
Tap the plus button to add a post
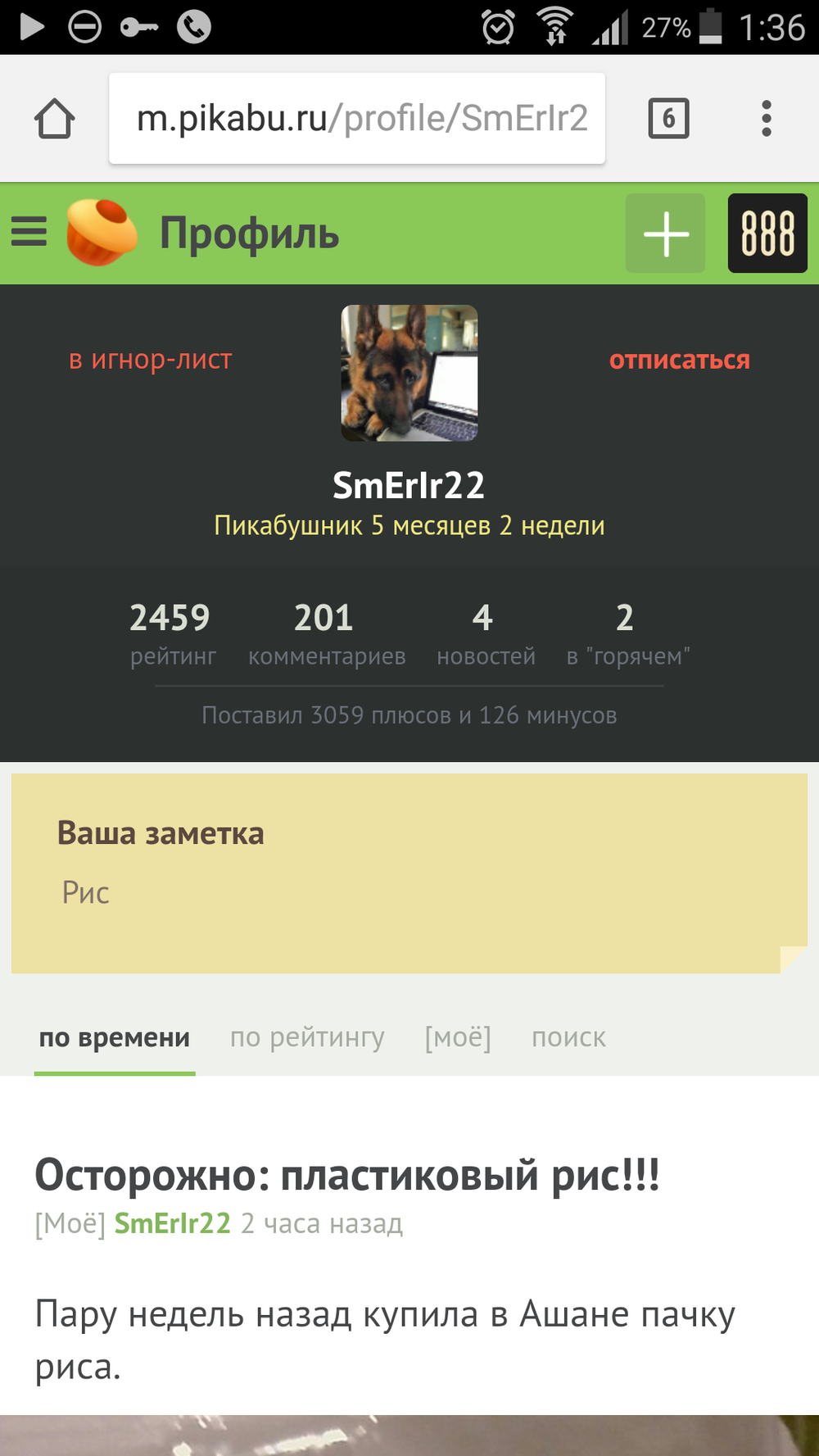click(665, 234)
